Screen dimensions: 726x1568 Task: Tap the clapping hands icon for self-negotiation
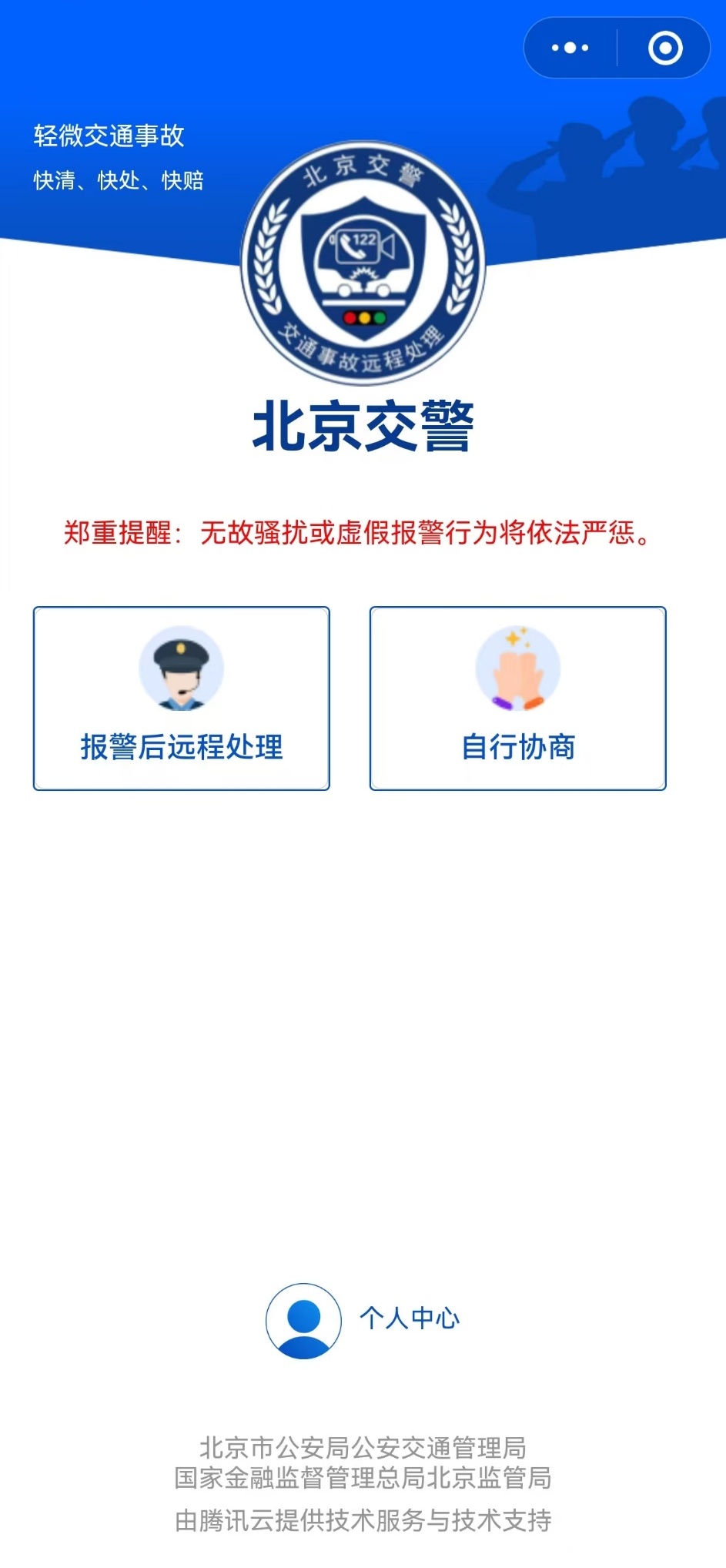[518, 668]
